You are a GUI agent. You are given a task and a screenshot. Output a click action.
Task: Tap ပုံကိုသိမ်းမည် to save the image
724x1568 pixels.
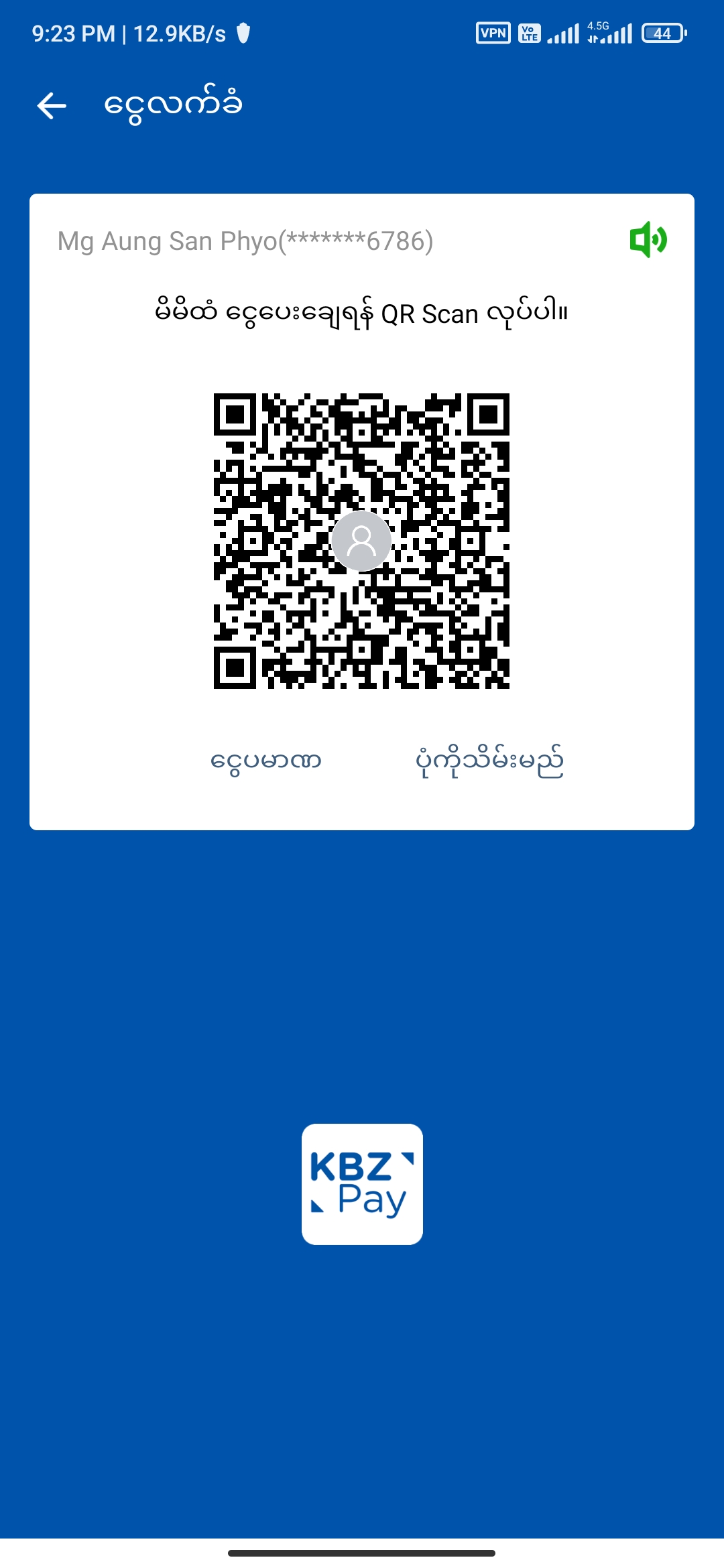pyautogui.click(x=489, y=761)
